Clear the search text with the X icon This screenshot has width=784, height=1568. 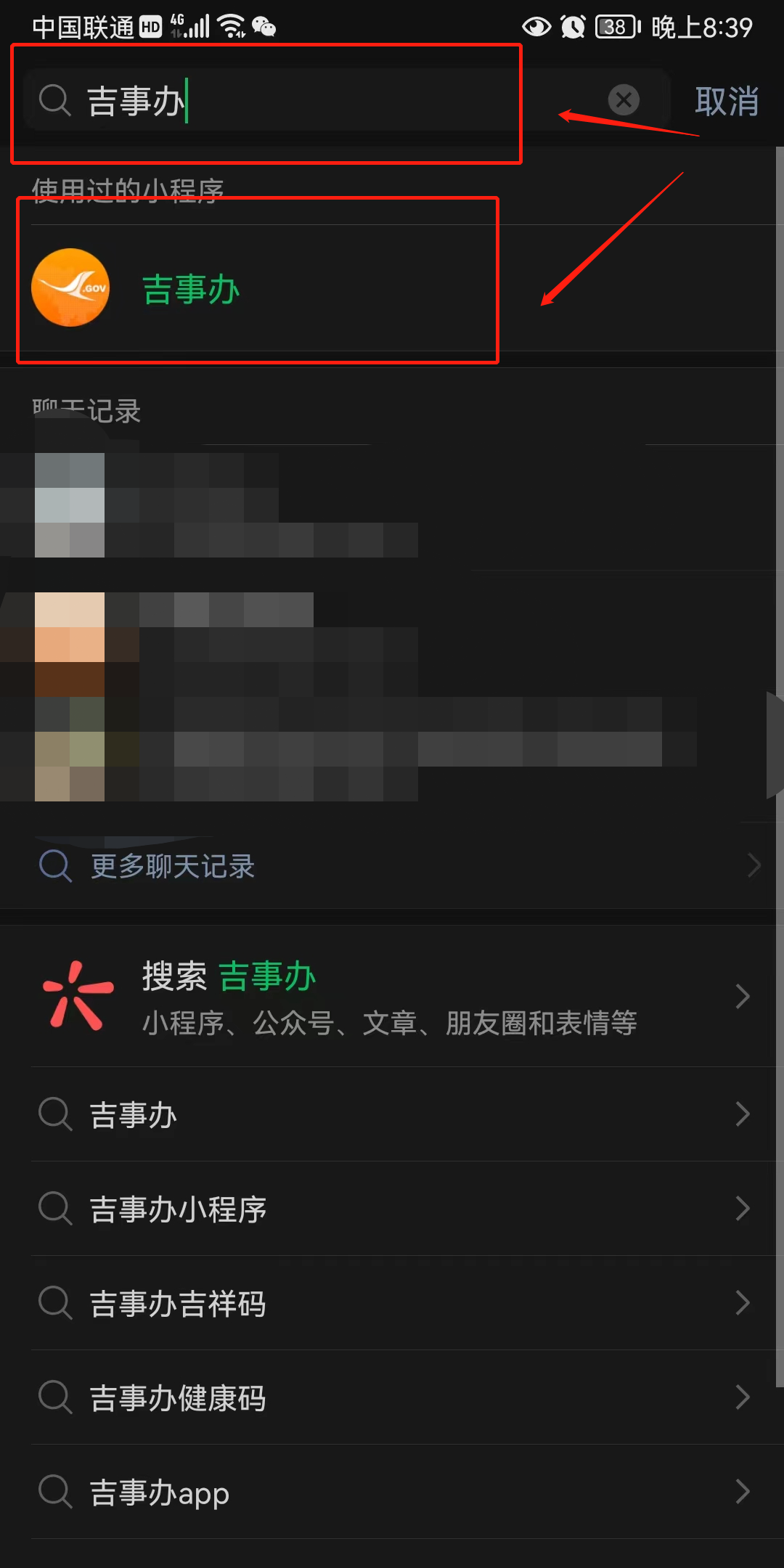coord(624,100)
